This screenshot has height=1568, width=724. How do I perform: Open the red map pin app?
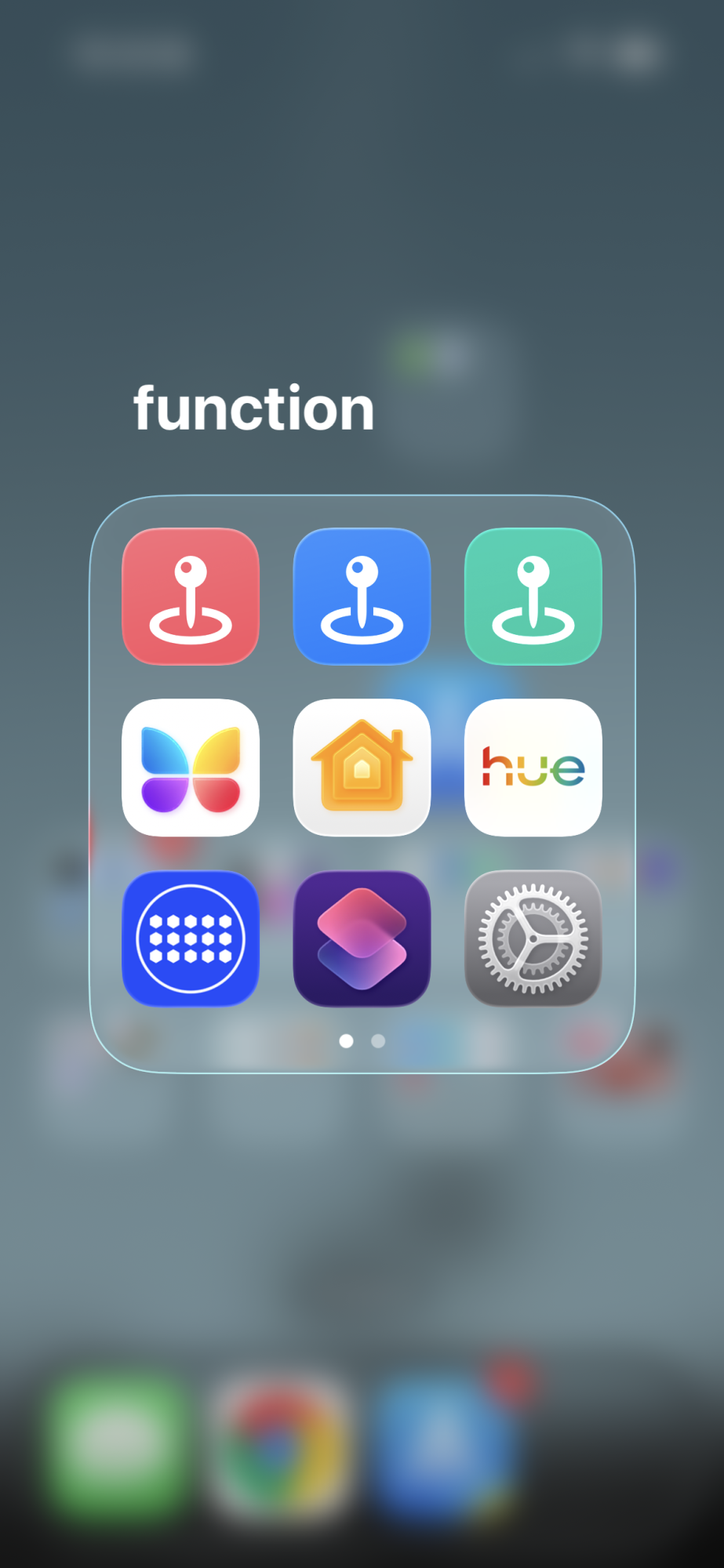tap(191, 597)
